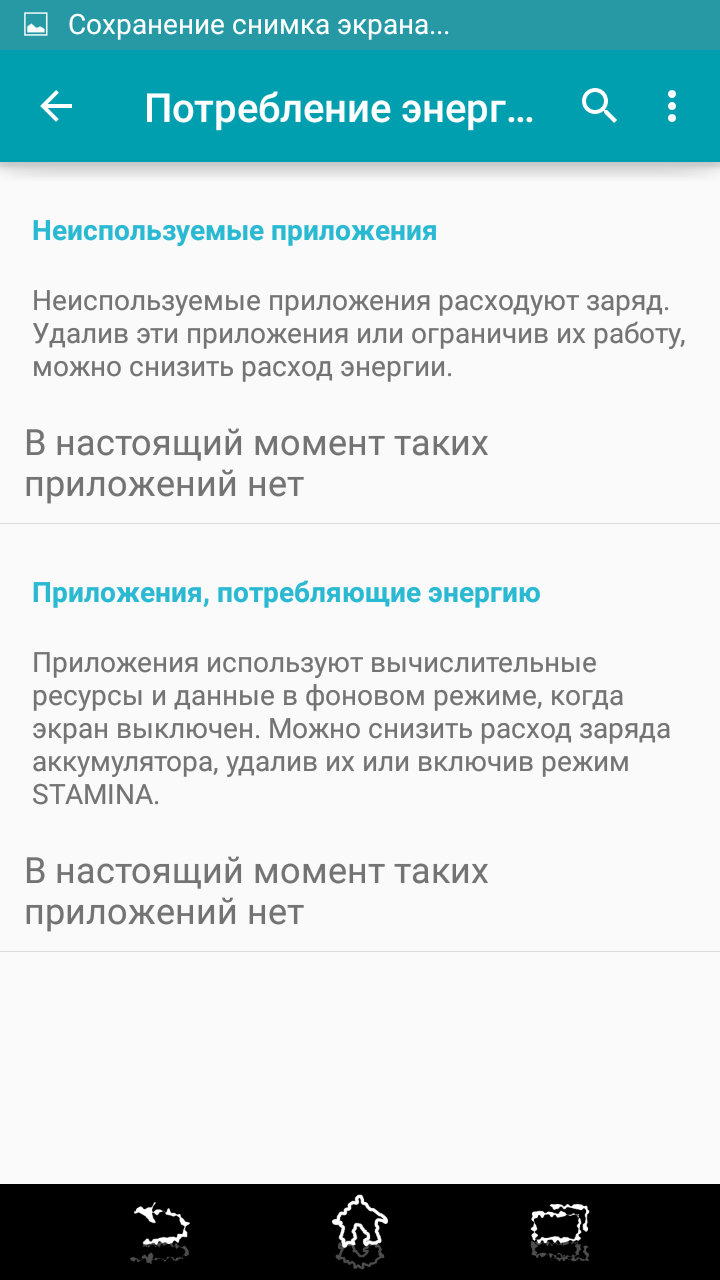
Task: Open the three-dot overflow menu
Action: pyautogui.click(x=672, y=106)
